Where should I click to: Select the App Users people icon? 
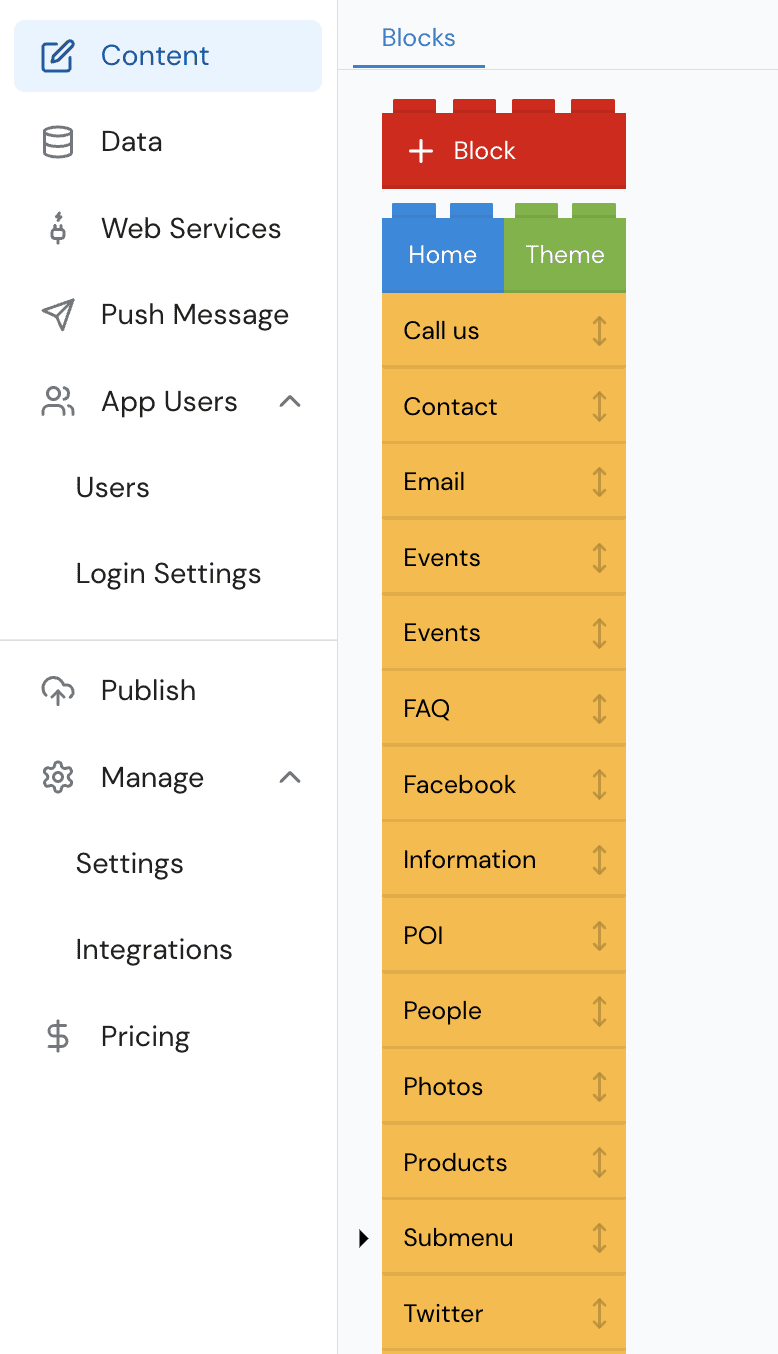pyautogui.click(x=58, y=401)
